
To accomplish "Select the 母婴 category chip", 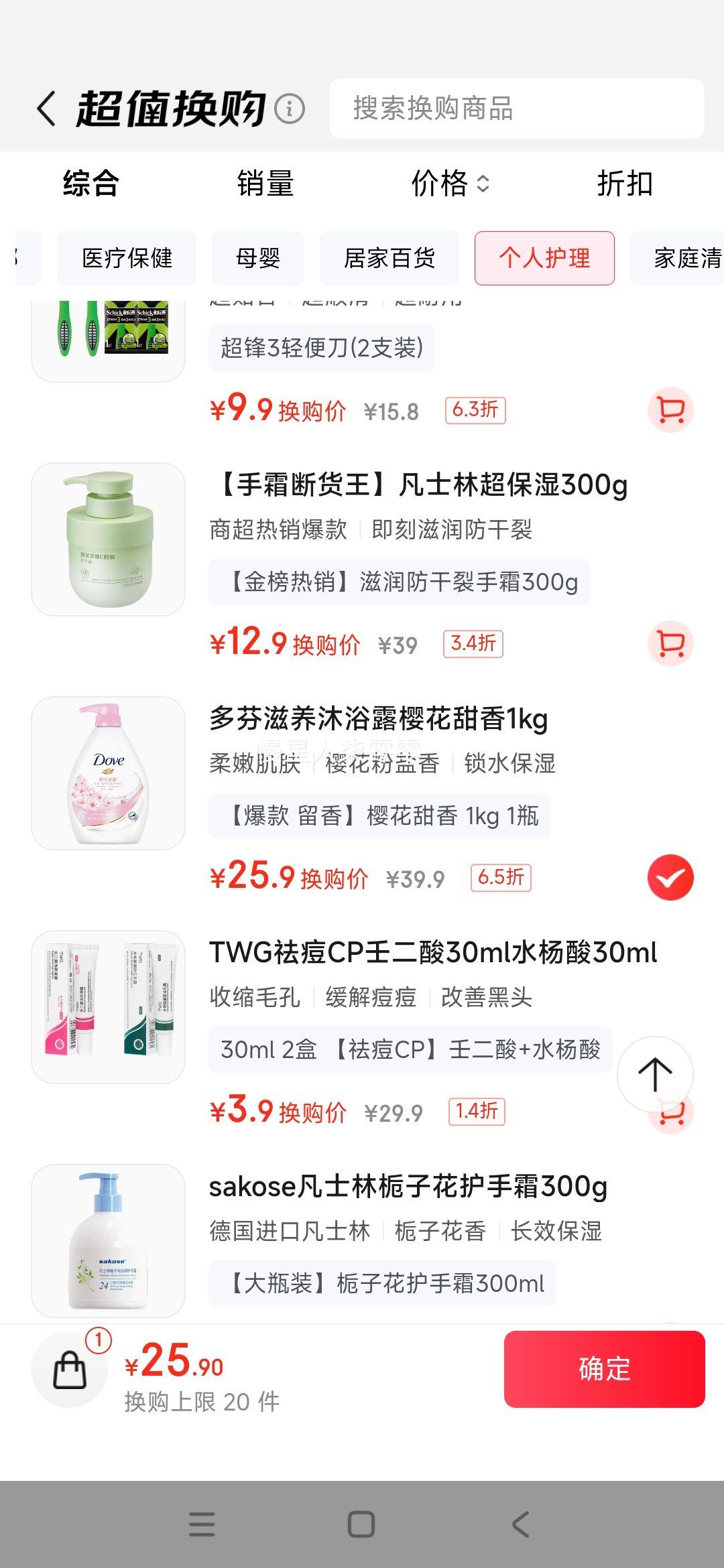I will pyautogui.click(x=258, y=258).
